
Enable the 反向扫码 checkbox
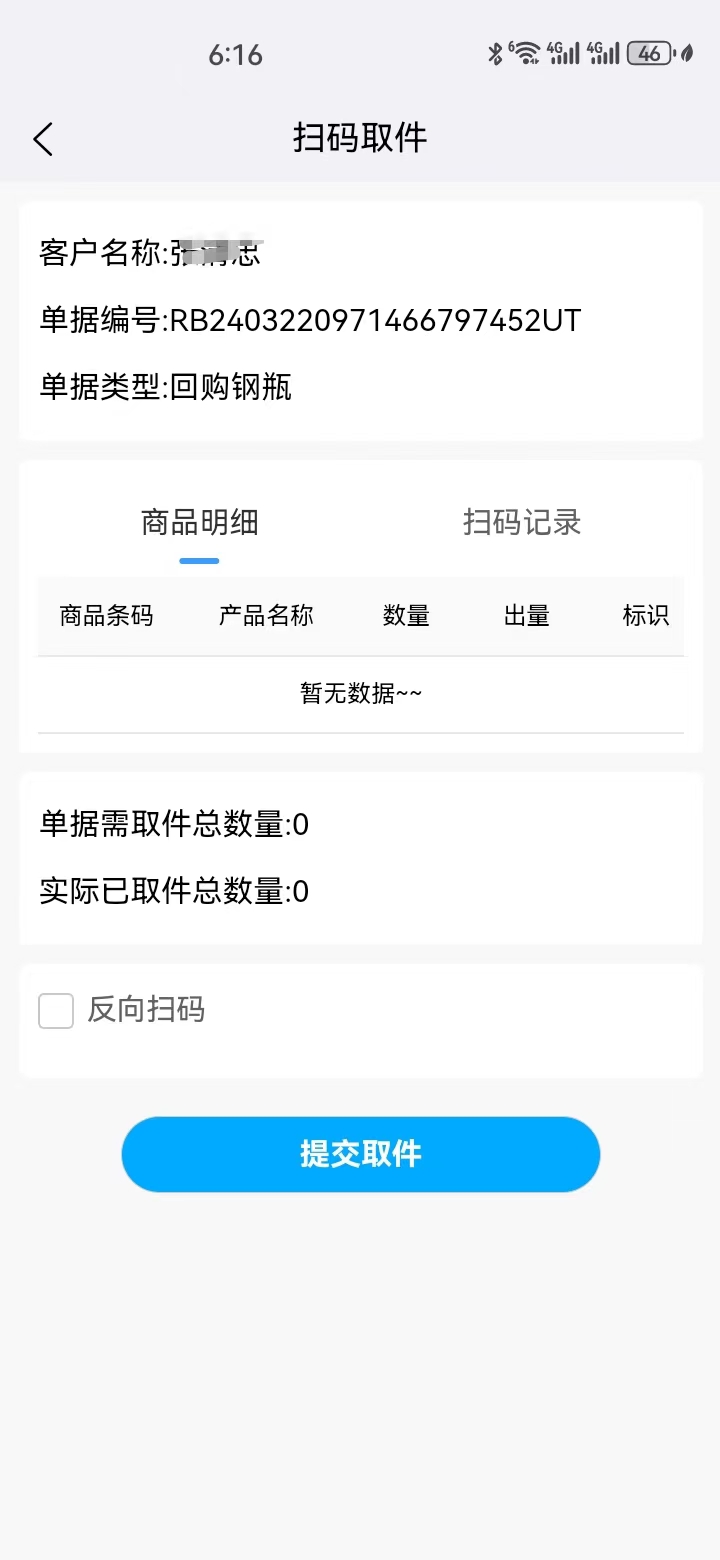coord(55,1011)
